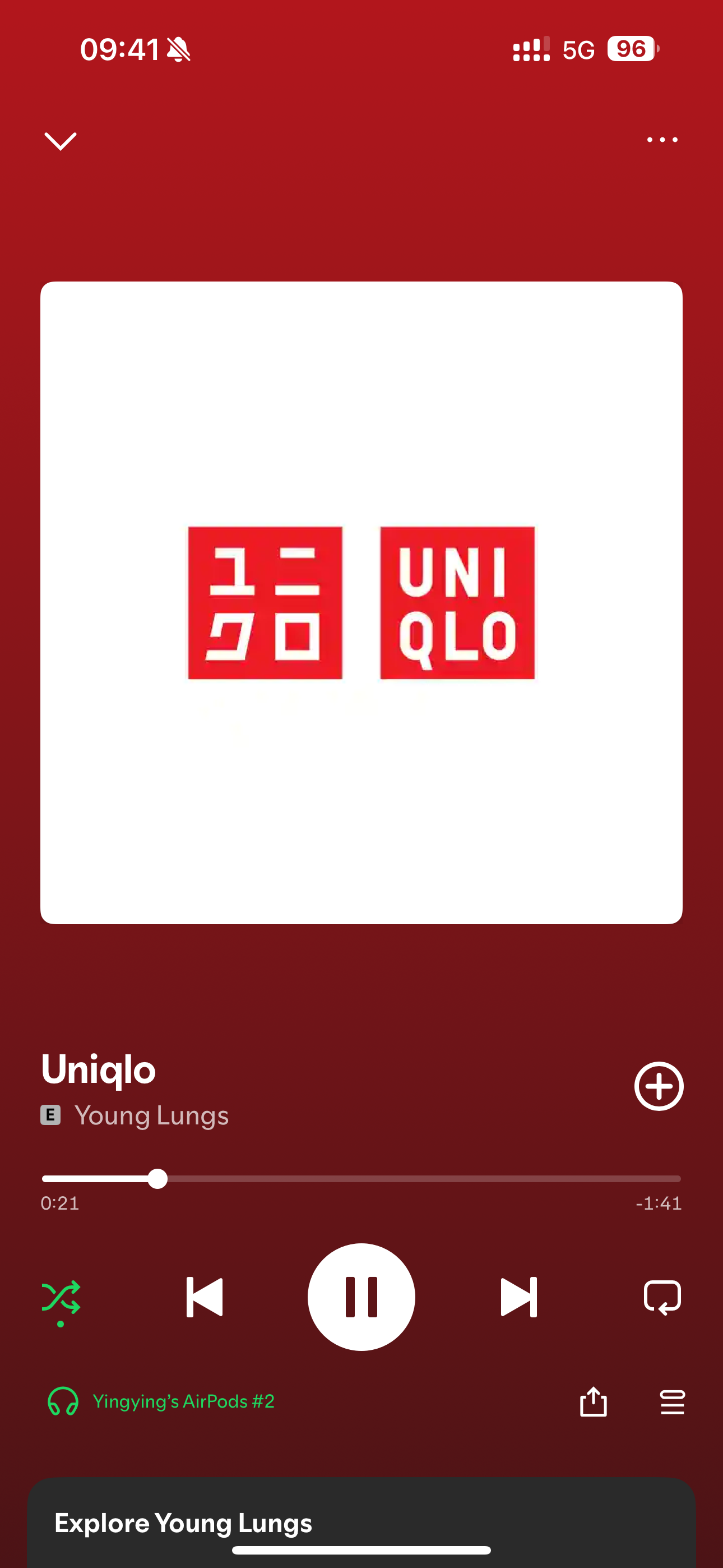The image size is (723, 1568).
Task: Tap the Uniqlo album artwork
Action: click(x=361, y=603)
